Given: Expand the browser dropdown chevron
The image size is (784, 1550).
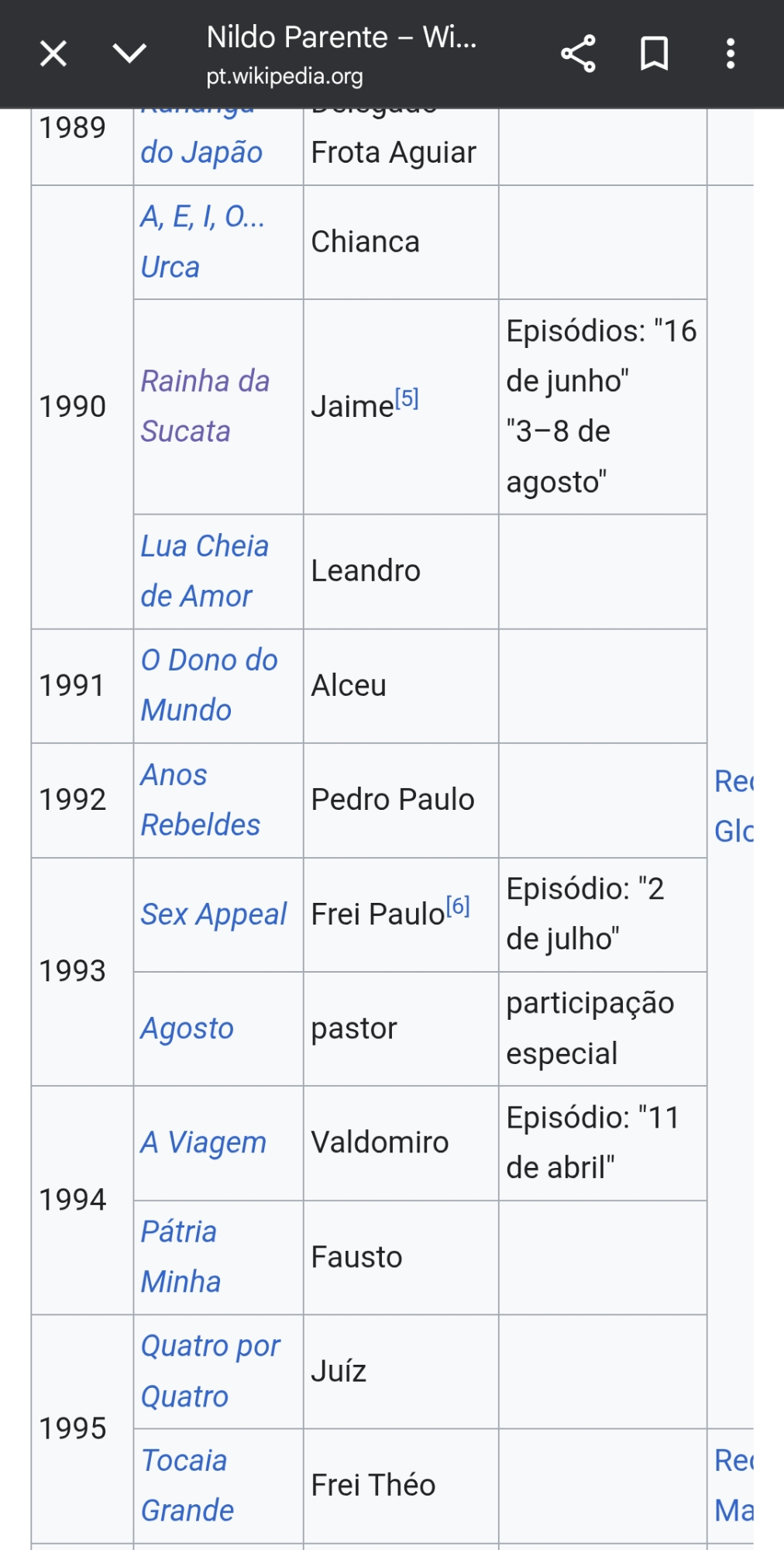Looking at the screenshot, I should click(129, 53).
